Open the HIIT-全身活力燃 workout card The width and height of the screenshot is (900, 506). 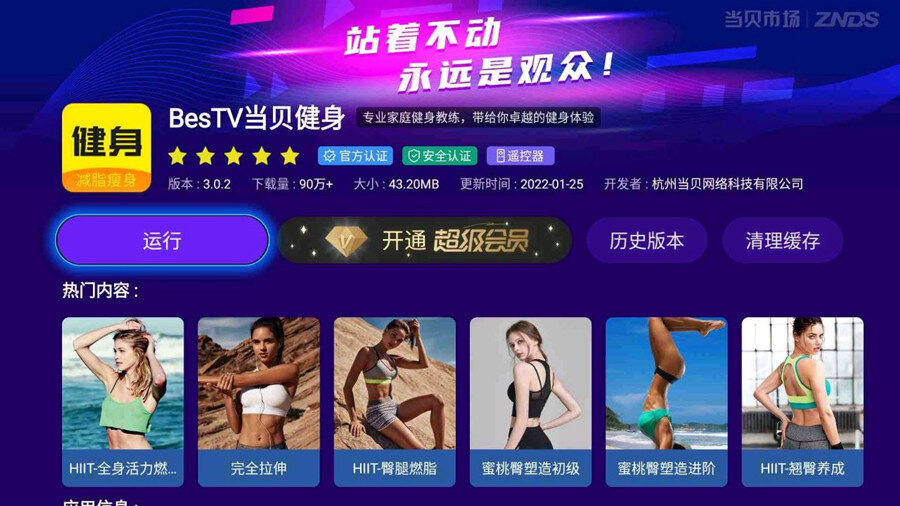point(123,401)
